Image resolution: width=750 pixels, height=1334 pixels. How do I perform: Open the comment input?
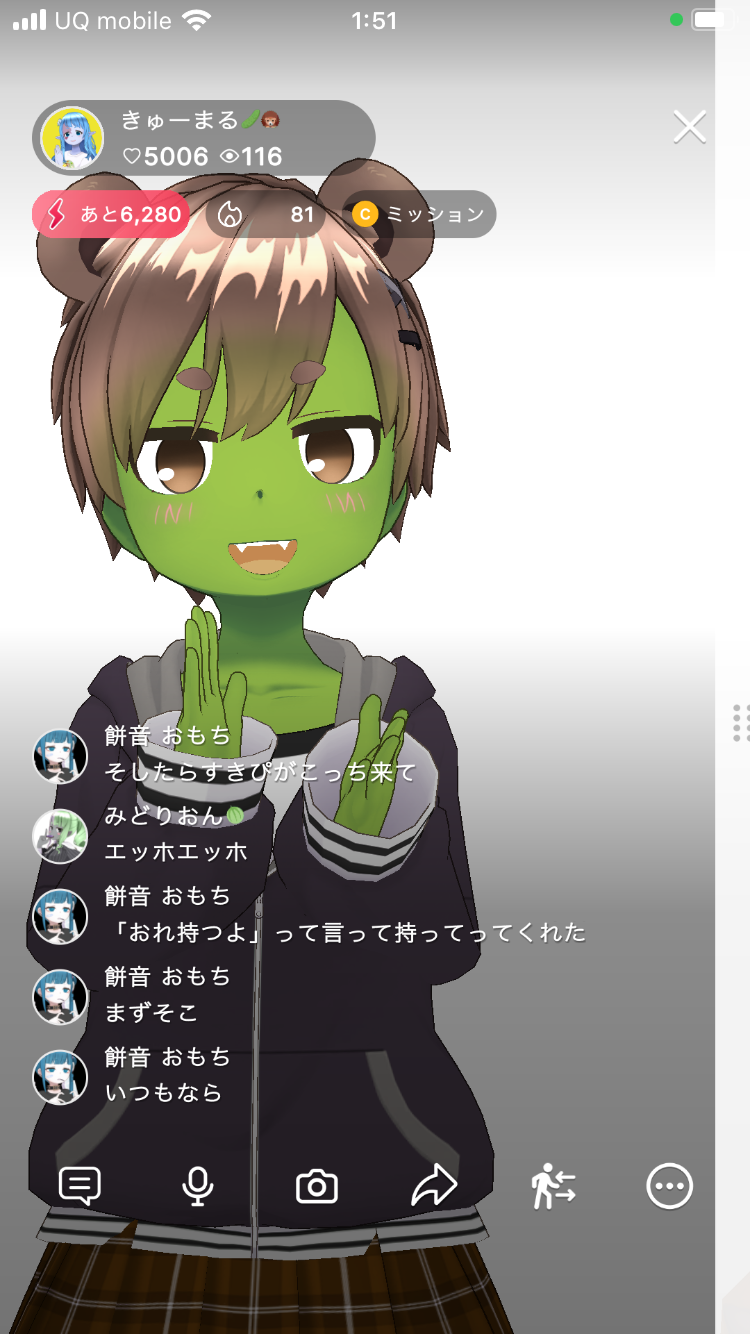pos(80,1186)
